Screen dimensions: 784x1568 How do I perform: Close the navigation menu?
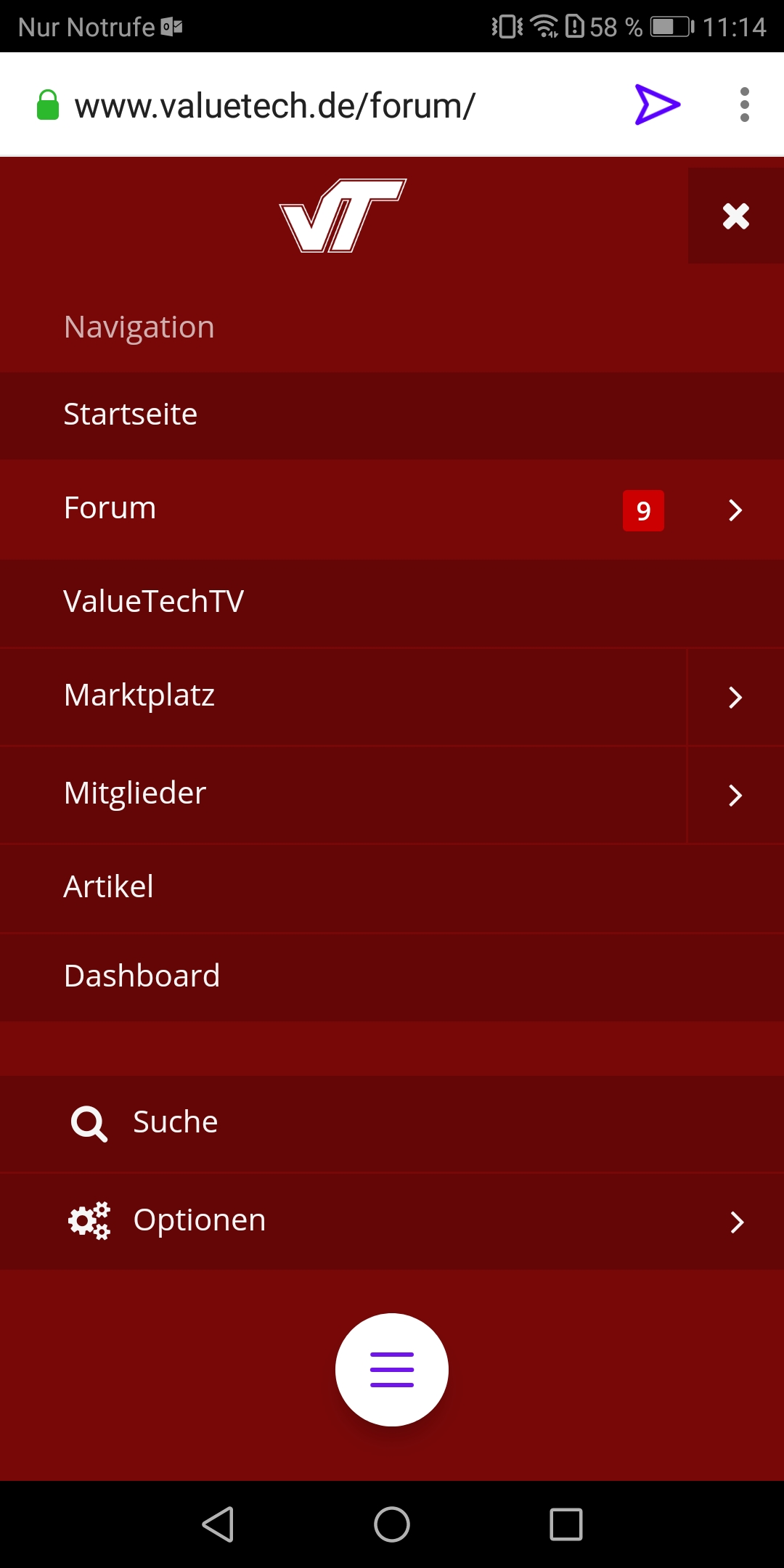(735, 216)
